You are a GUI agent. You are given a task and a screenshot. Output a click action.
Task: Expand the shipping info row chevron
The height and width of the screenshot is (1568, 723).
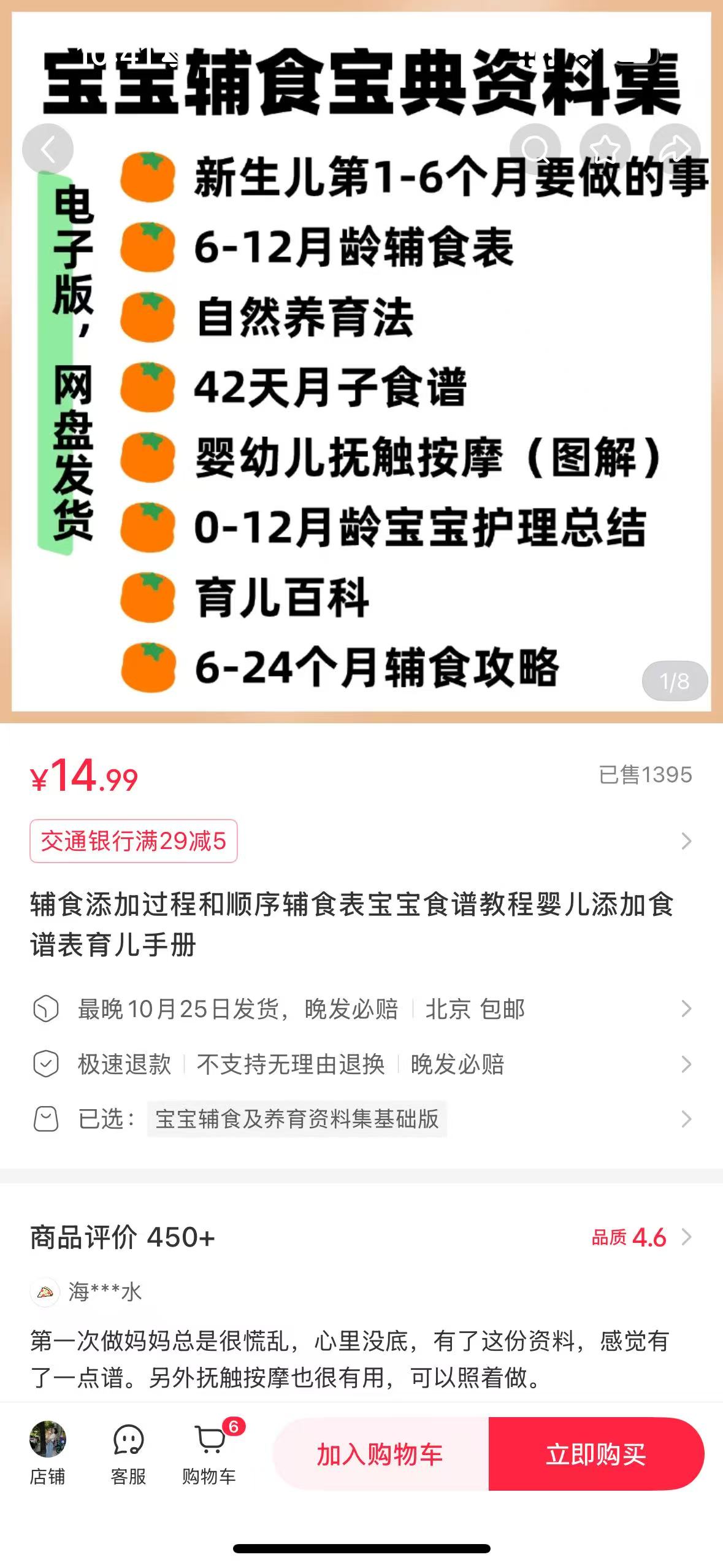687,1009
